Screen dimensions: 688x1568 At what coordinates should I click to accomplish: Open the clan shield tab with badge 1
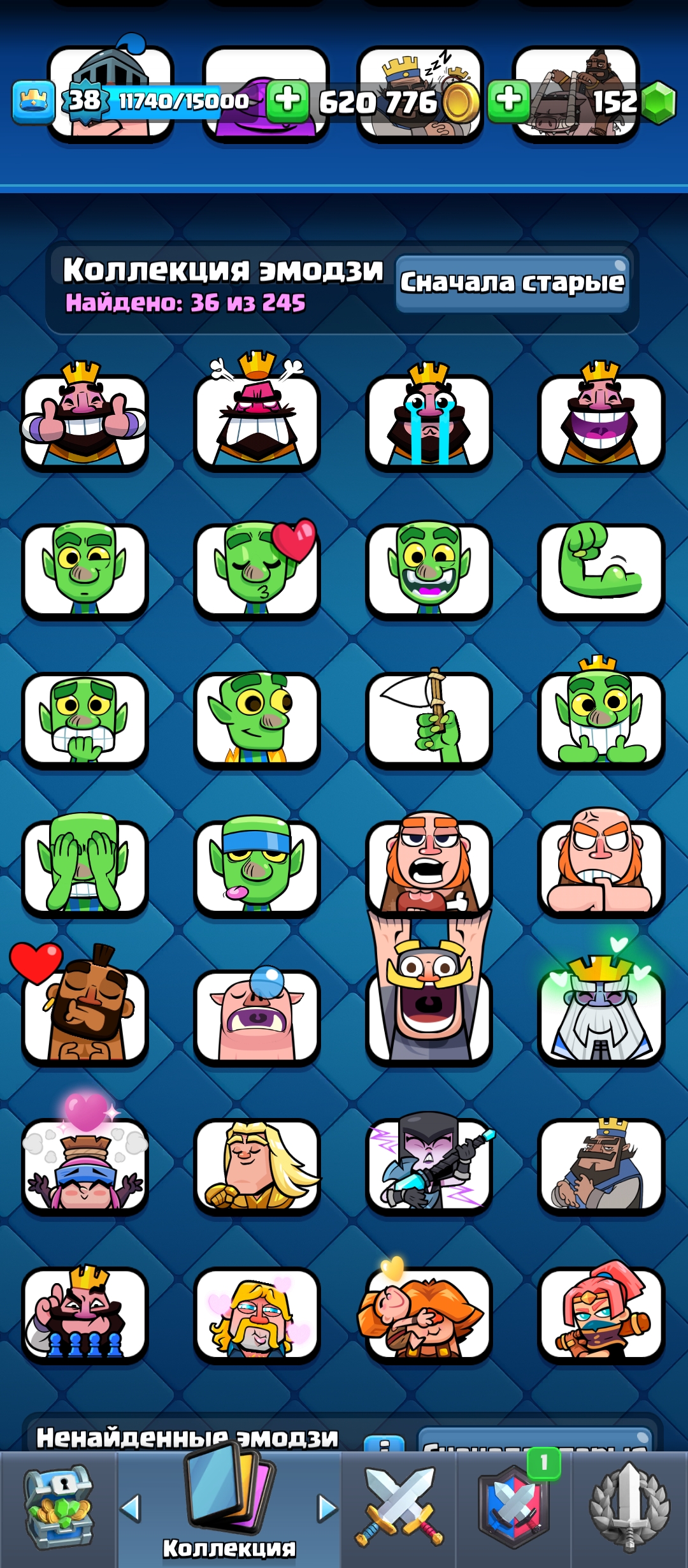pyautogui.click(x=513, y=1509)
